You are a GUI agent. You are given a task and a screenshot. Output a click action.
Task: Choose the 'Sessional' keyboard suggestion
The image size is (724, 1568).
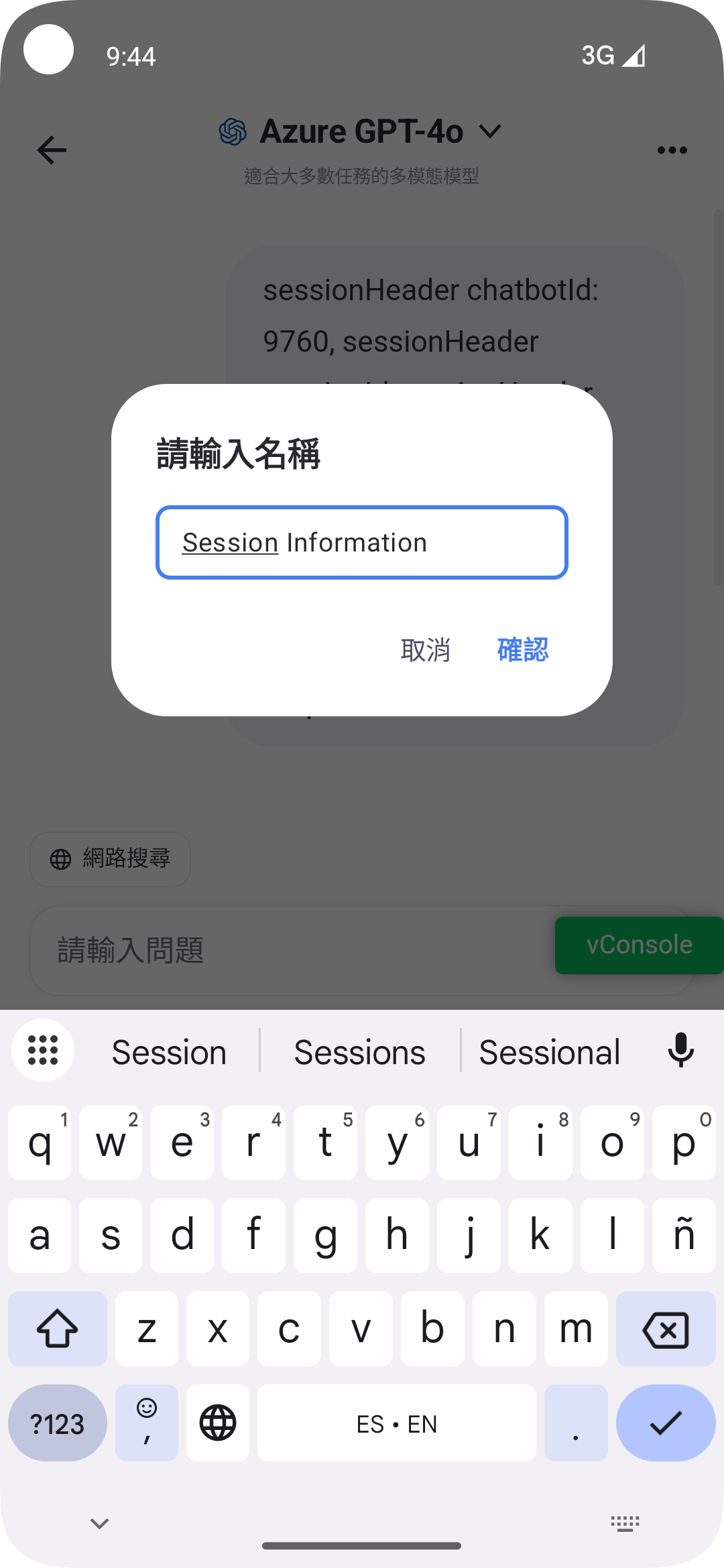point(549,1052)
